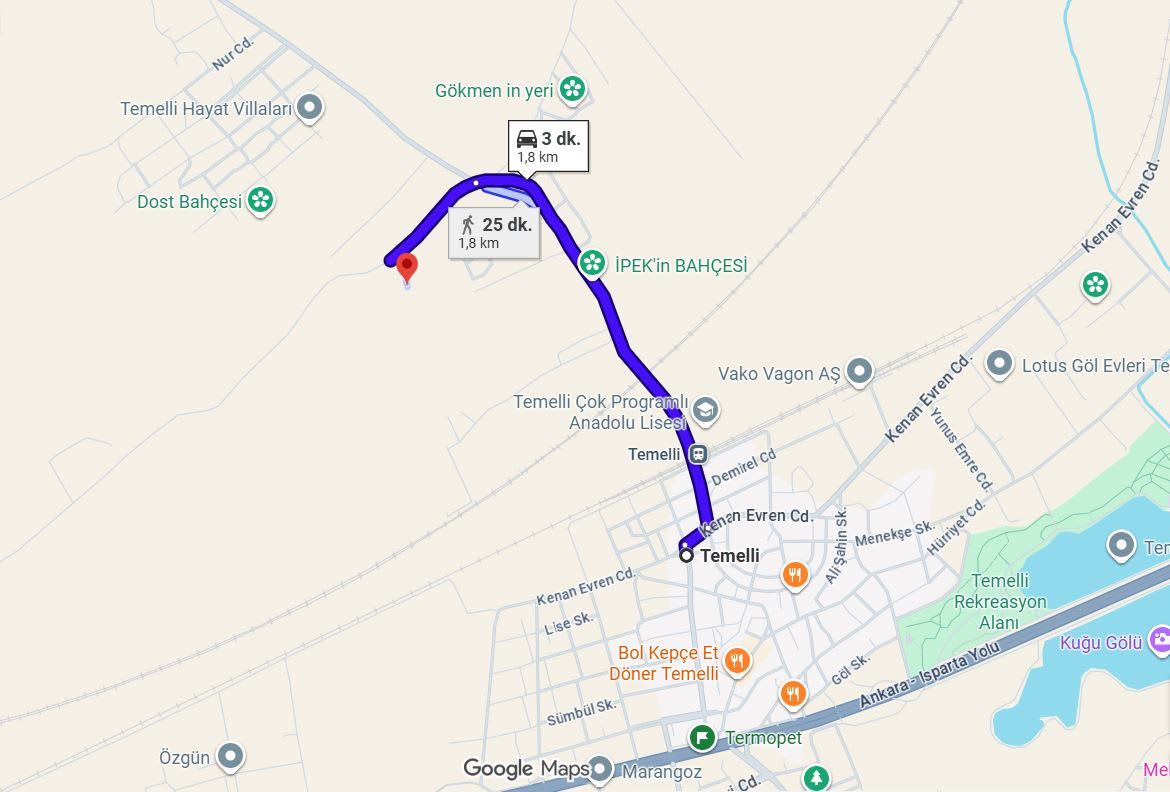Viewport: 1170px width, 792px height.
Task: View Dost Bahçesi place details
Action: tap(261, 200)
